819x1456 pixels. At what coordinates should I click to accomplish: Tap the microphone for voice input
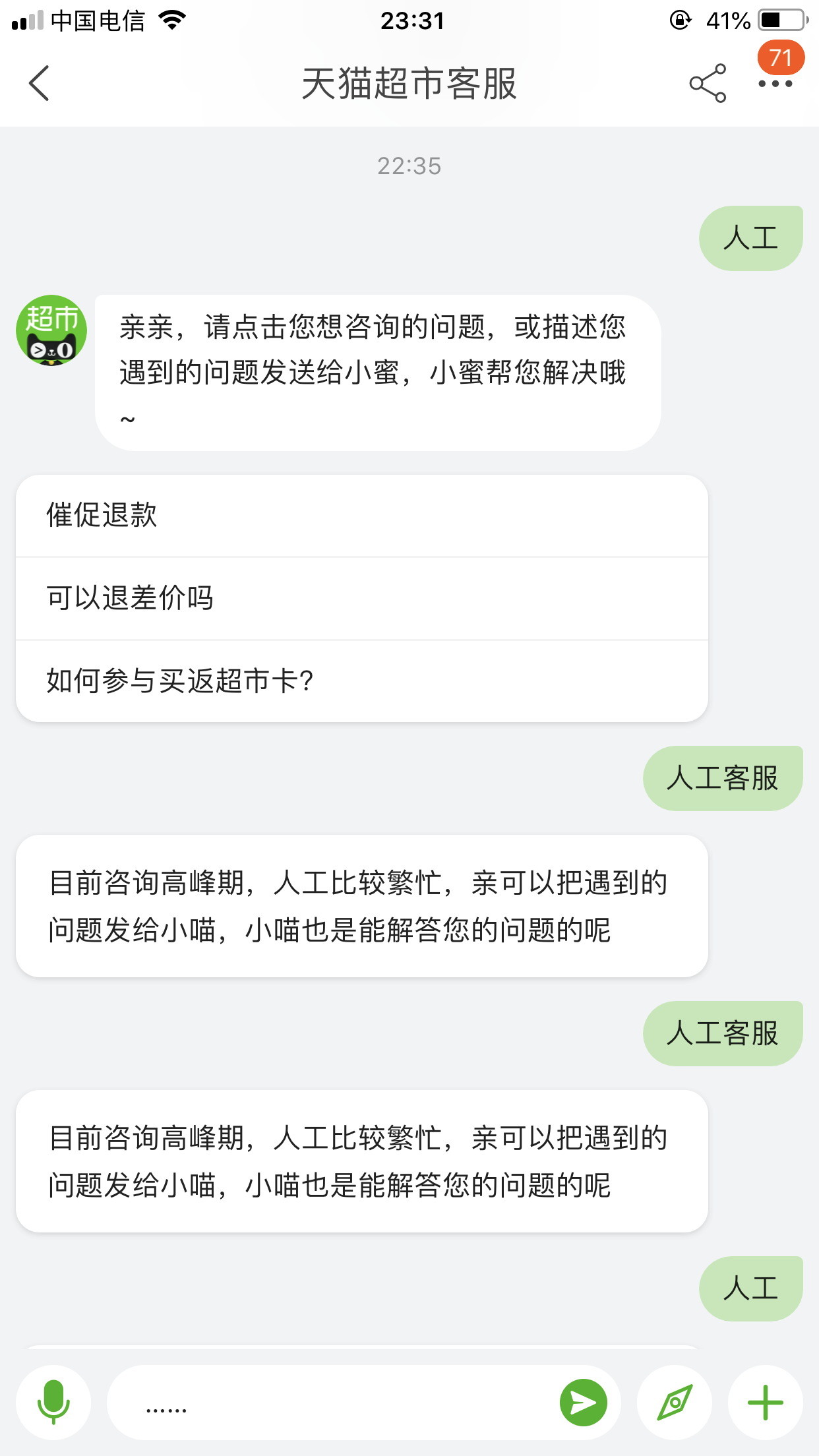click(x=53, y=1402)
